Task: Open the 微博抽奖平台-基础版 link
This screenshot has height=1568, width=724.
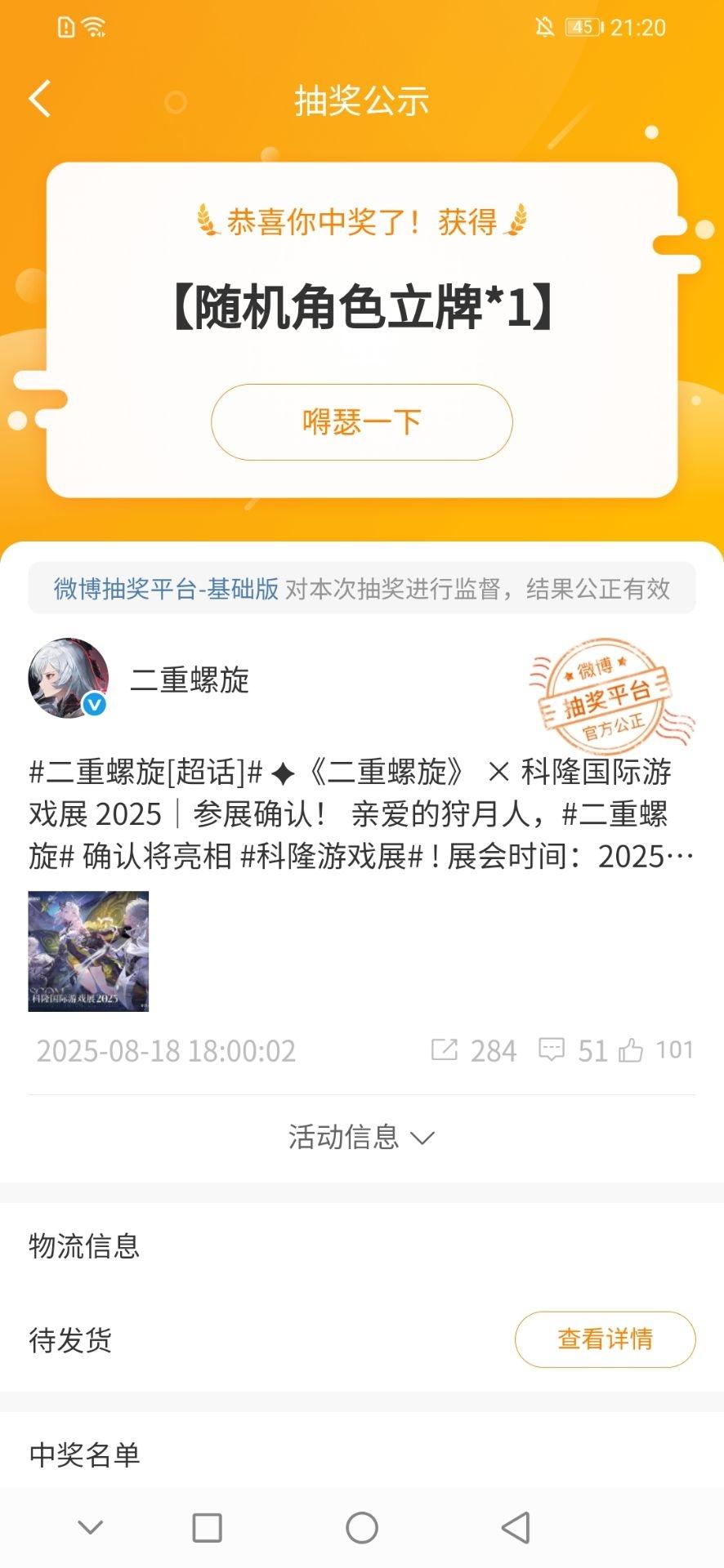Action: point(166,589)
